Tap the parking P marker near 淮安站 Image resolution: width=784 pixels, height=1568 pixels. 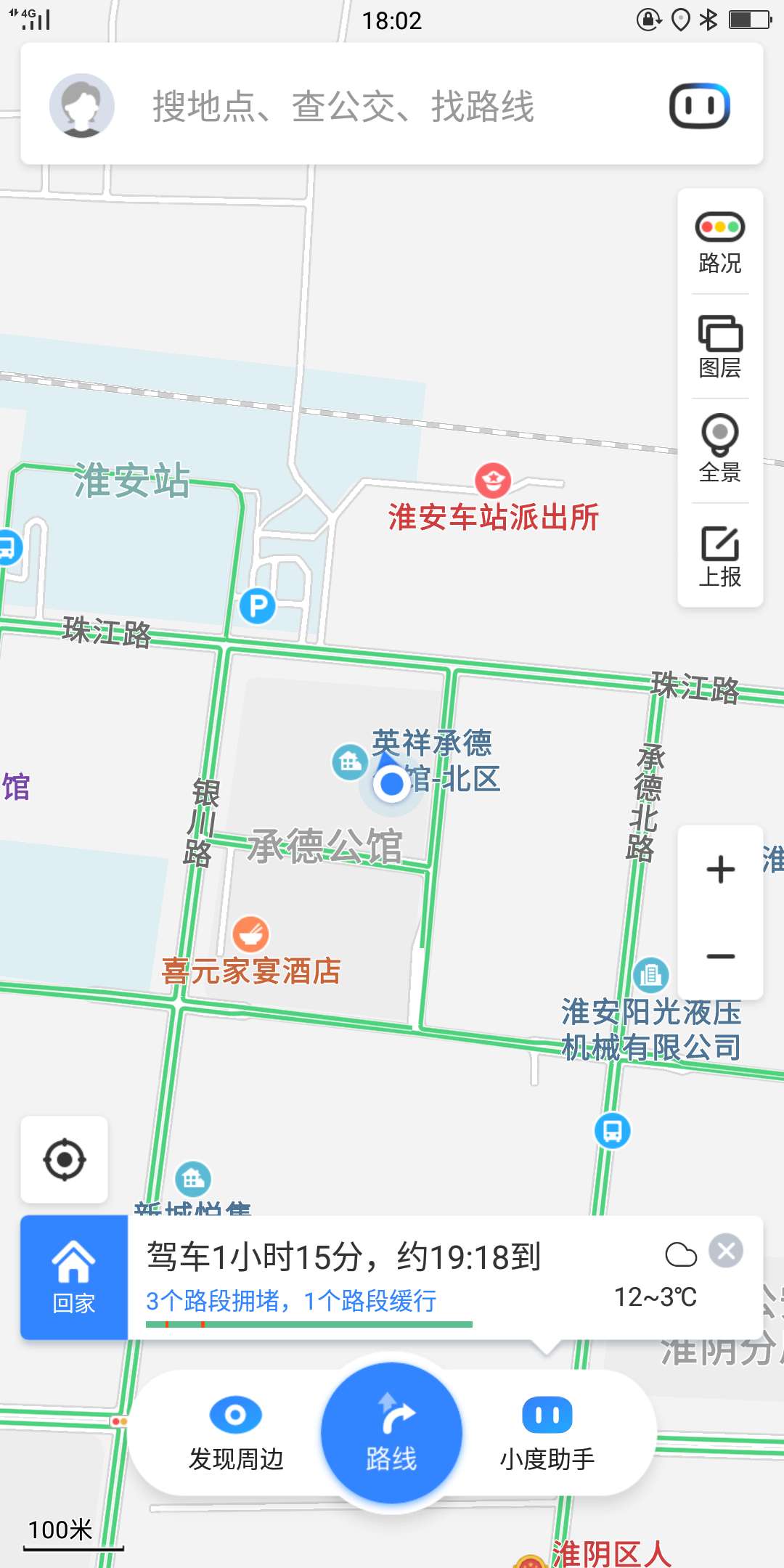pyautogui.click(x=258, y=605)
